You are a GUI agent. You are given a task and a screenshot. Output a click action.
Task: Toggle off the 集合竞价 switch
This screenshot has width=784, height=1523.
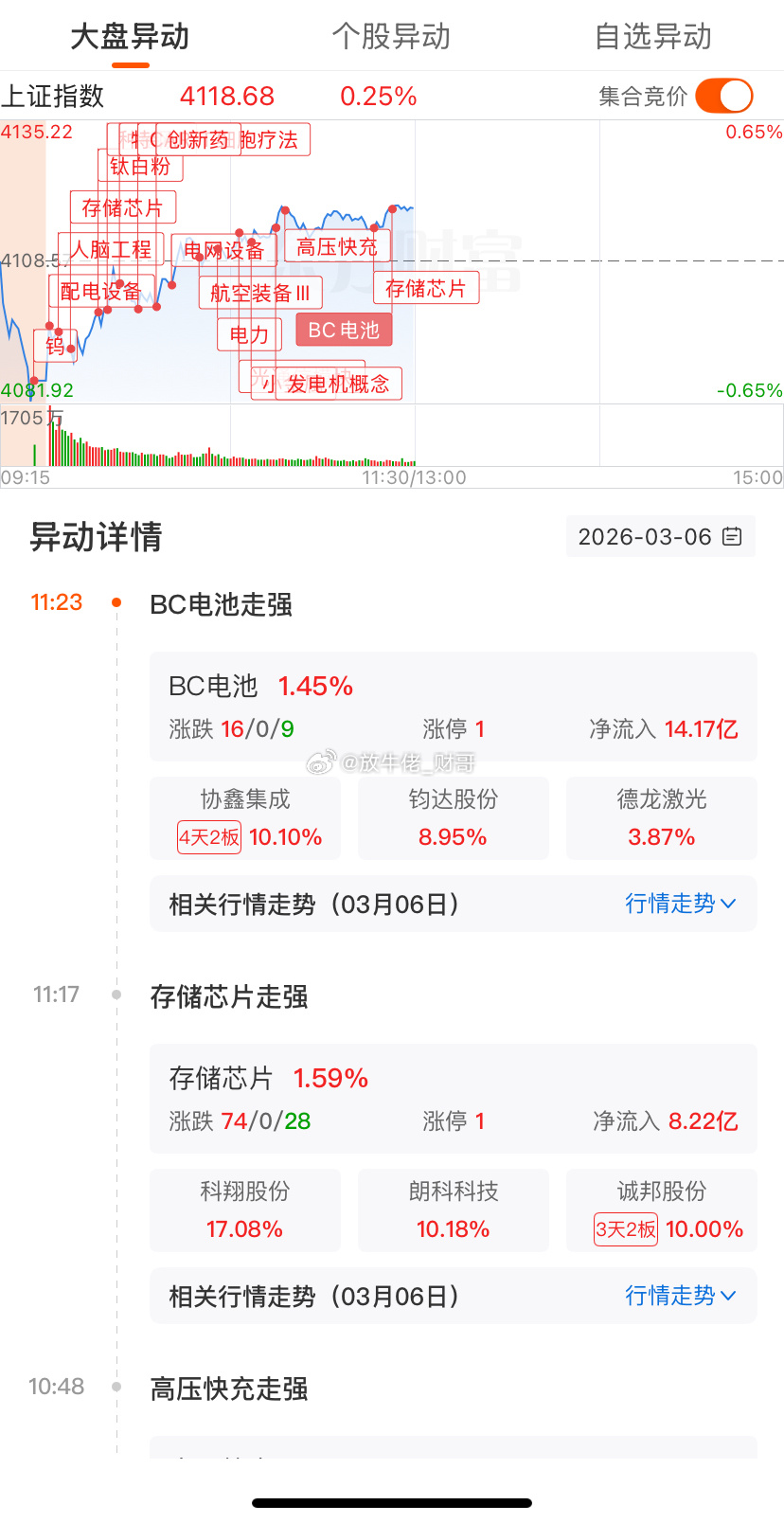point(722,96)
